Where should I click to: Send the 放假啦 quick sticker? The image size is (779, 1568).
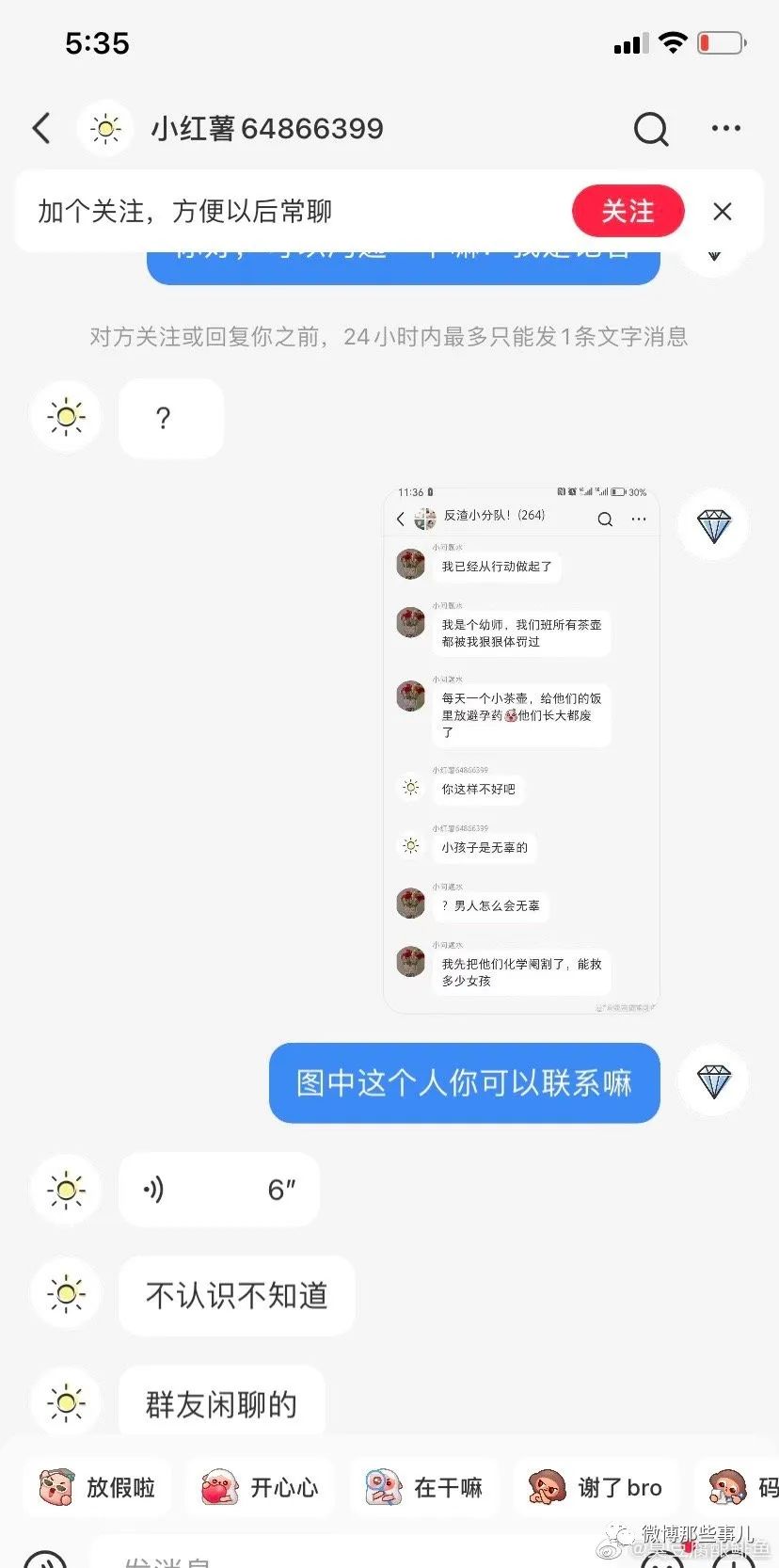(x=98, y=1487)
